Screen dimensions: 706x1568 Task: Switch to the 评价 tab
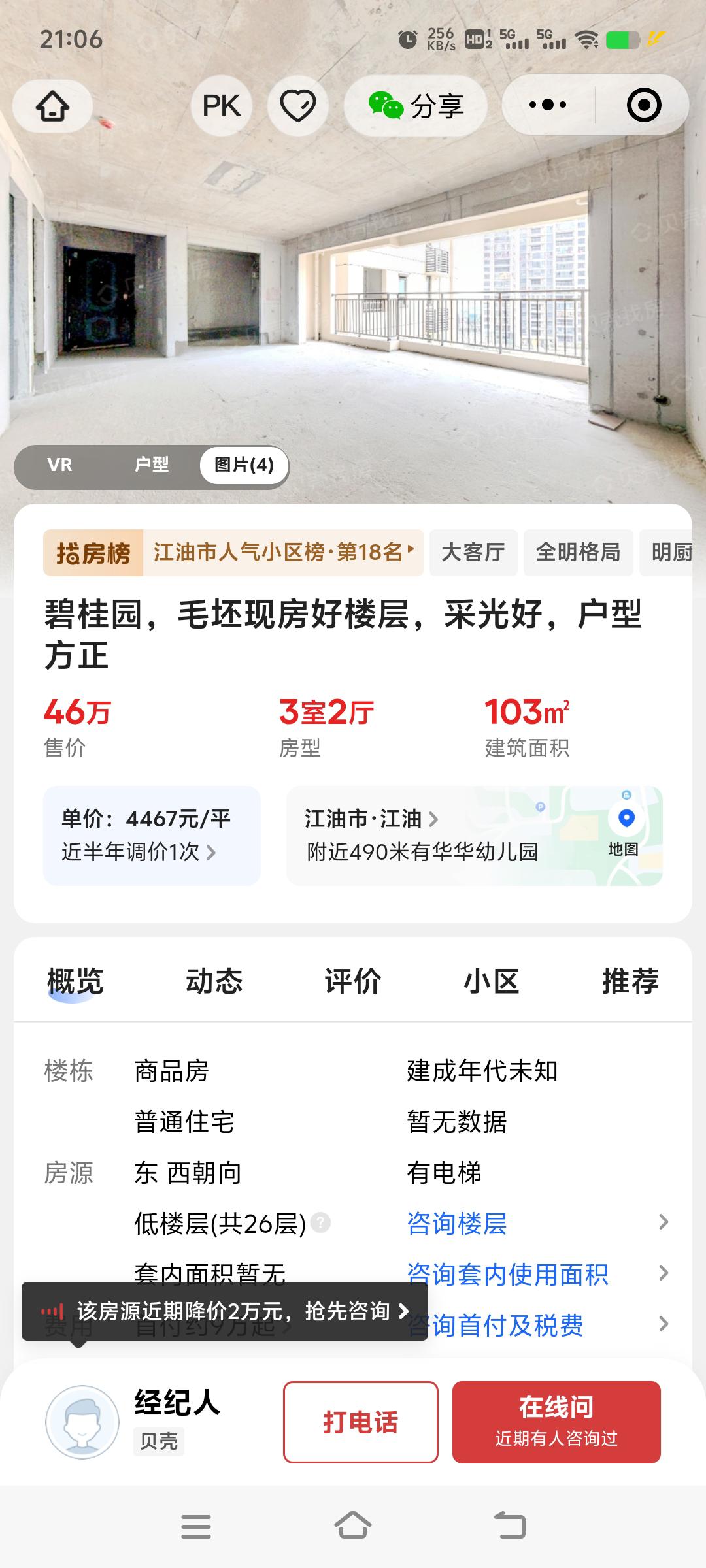click(x=352, y=981)
